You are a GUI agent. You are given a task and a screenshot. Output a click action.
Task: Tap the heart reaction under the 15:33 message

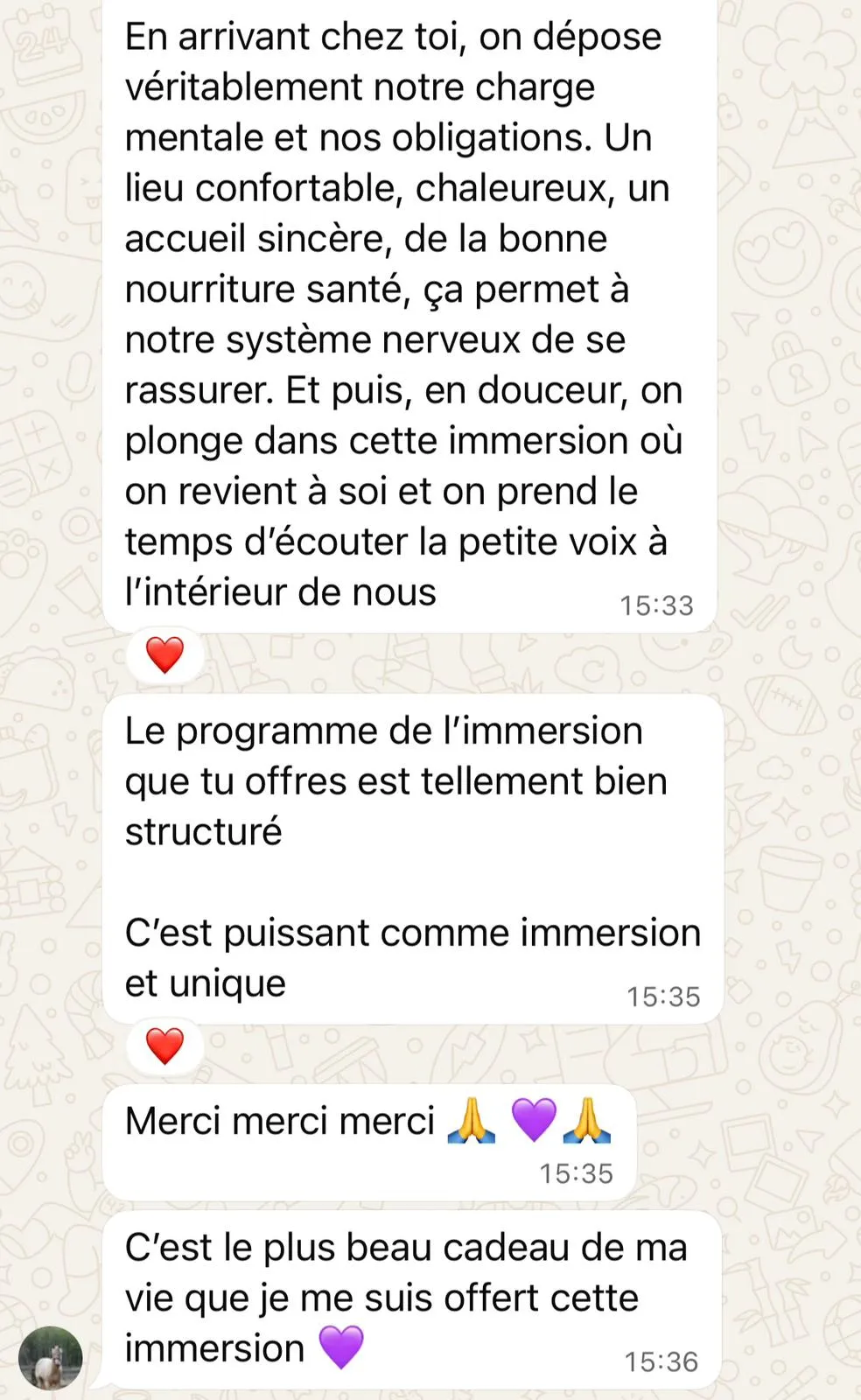point(164,655)
